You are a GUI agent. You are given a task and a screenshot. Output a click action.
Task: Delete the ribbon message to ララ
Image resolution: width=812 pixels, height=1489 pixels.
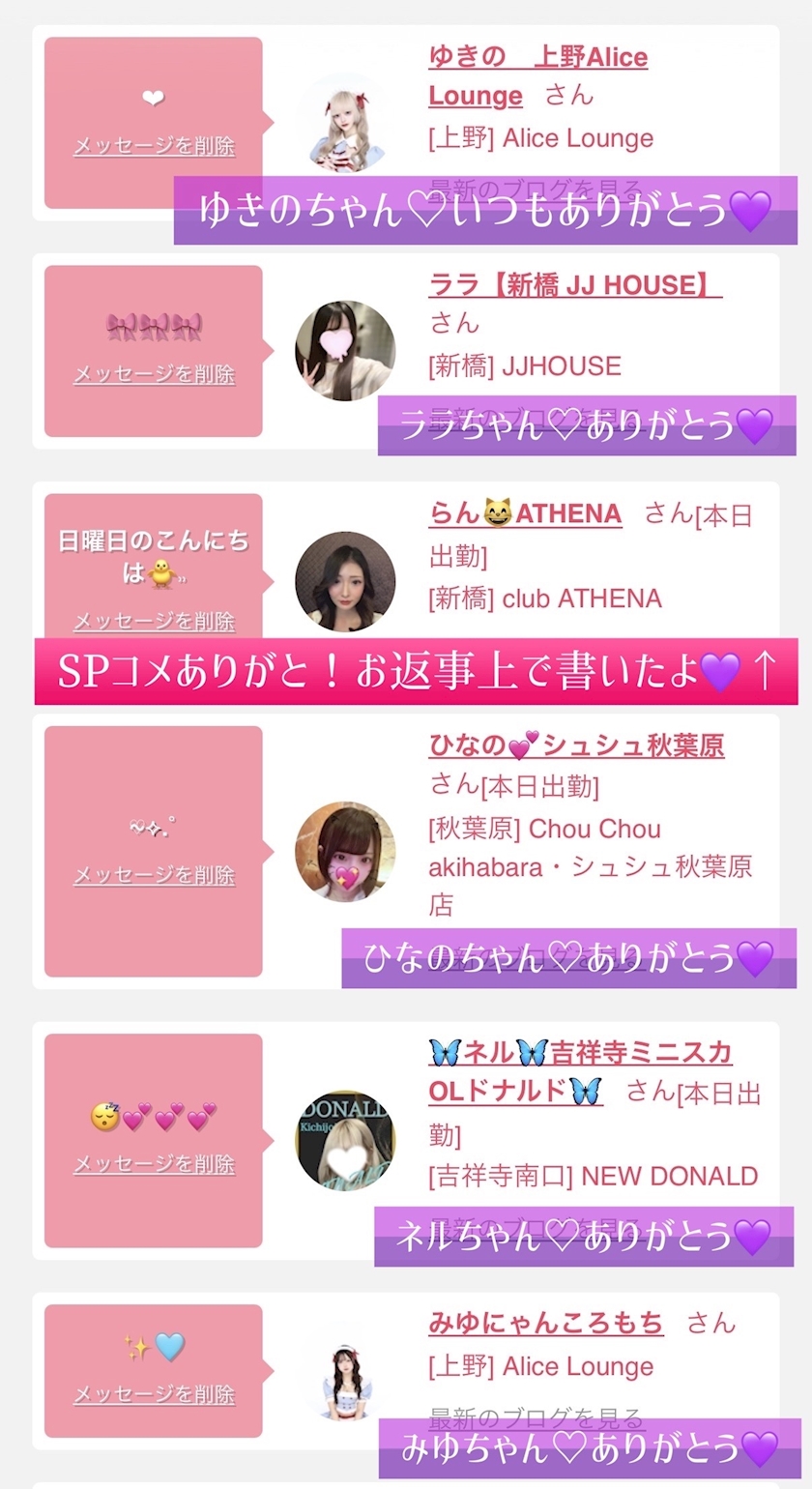(154, 374)
